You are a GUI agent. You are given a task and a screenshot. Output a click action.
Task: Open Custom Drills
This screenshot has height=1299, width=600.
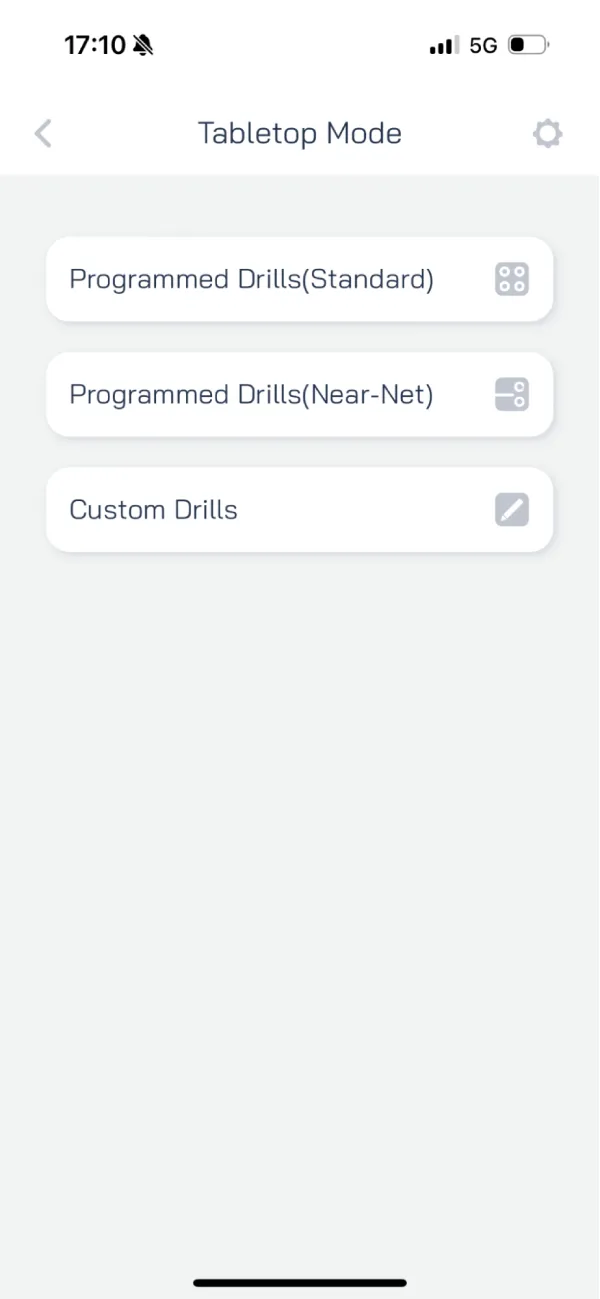(299, 509)
